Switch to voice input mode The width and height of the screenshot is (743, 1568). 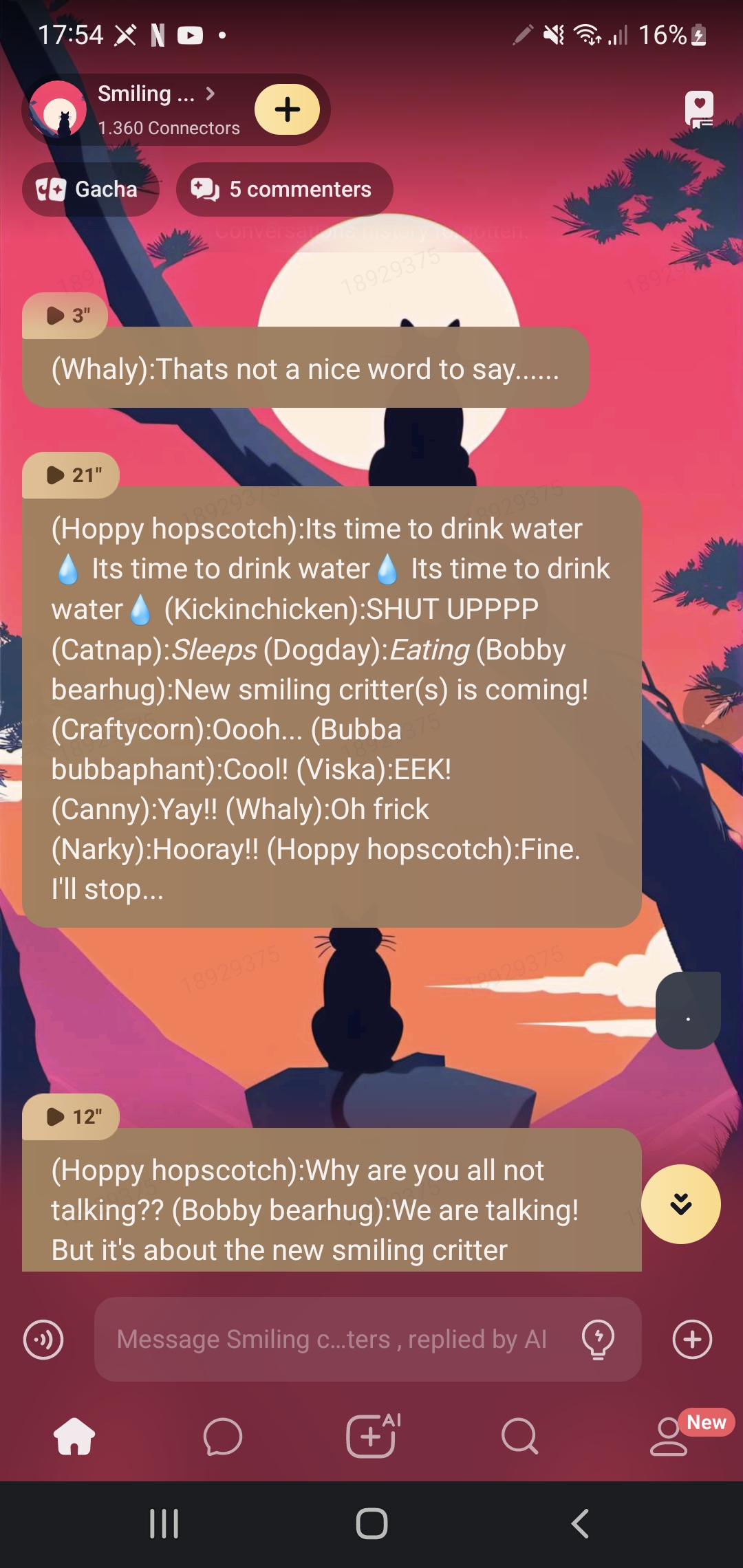43,1339
